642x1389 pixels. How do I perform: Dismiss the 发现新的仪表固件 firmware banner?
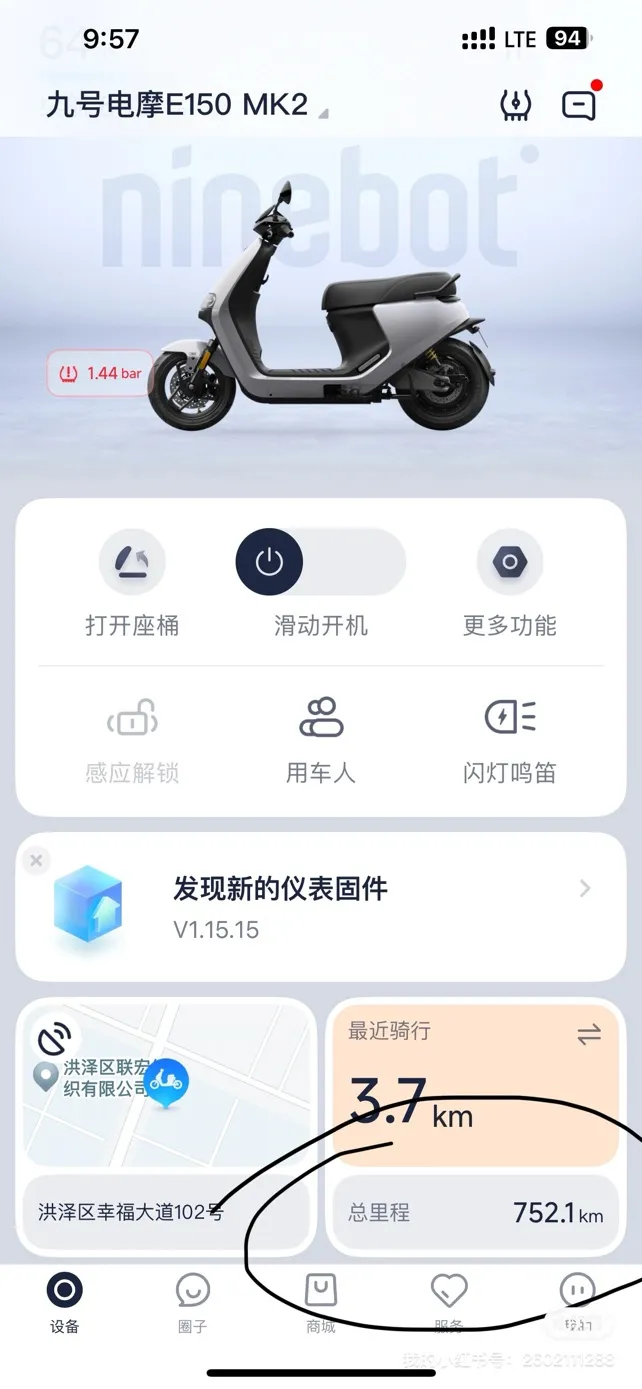pyautogui.click(x=37, y=860)
